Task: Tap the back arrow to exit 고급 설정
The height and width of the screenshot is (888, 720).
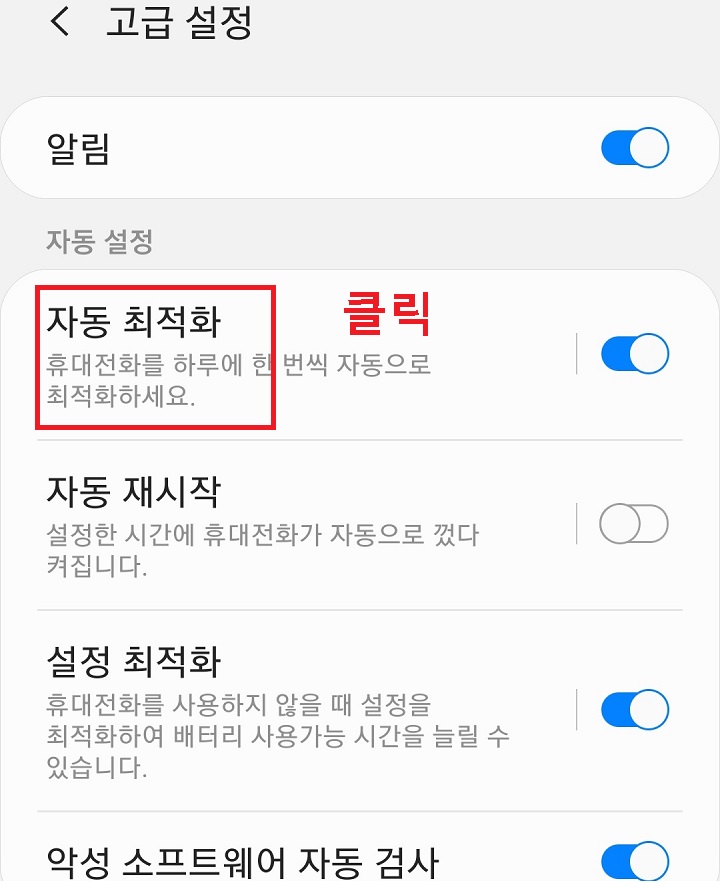Action: [60, 23]
